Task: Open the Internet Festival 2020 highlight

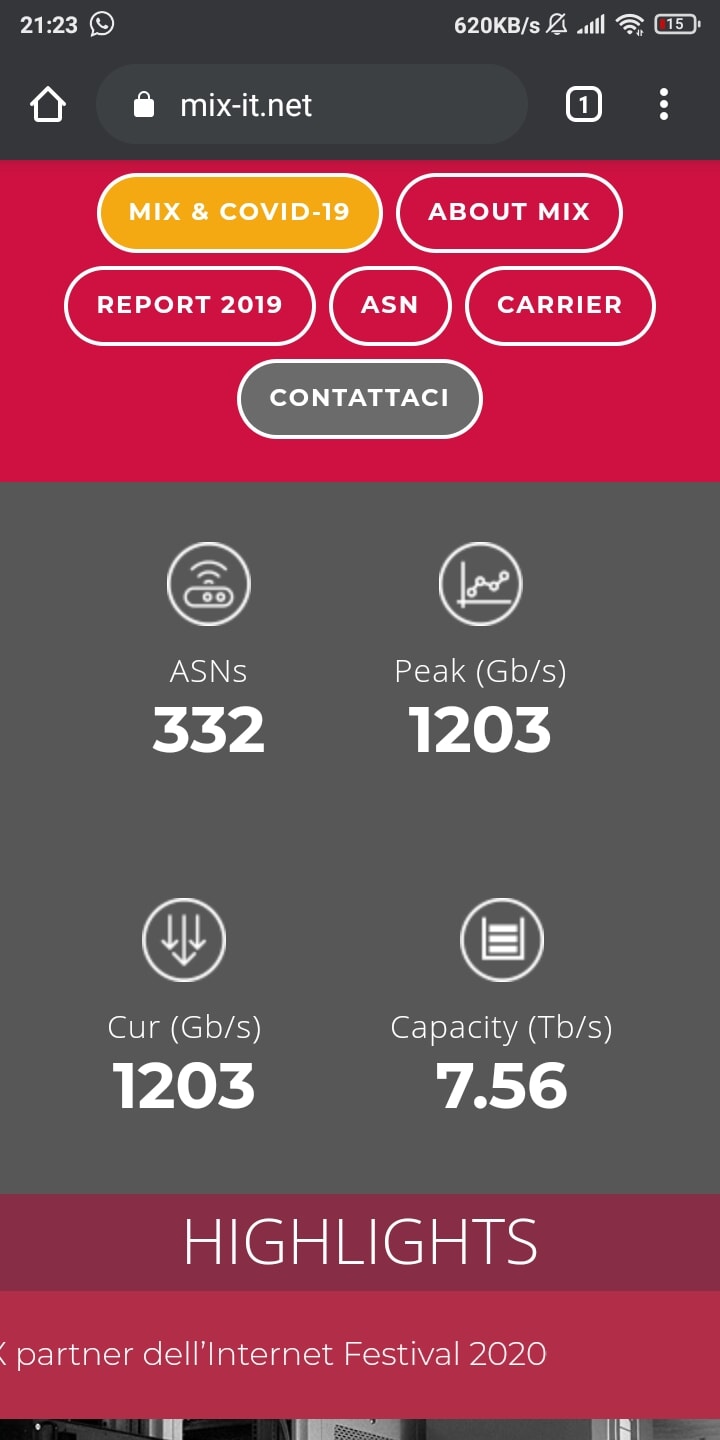Action: 280,1354
